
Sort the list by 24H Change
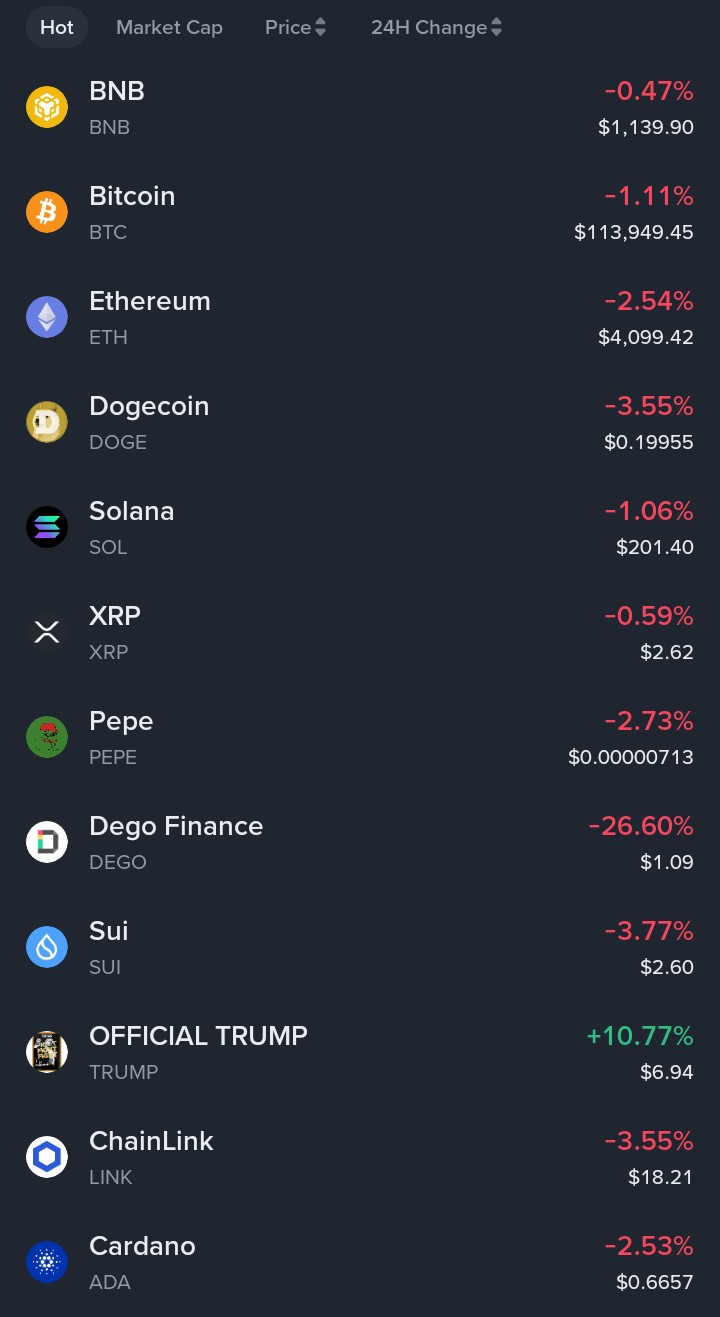pyautogui.click(x=436, y=27)
